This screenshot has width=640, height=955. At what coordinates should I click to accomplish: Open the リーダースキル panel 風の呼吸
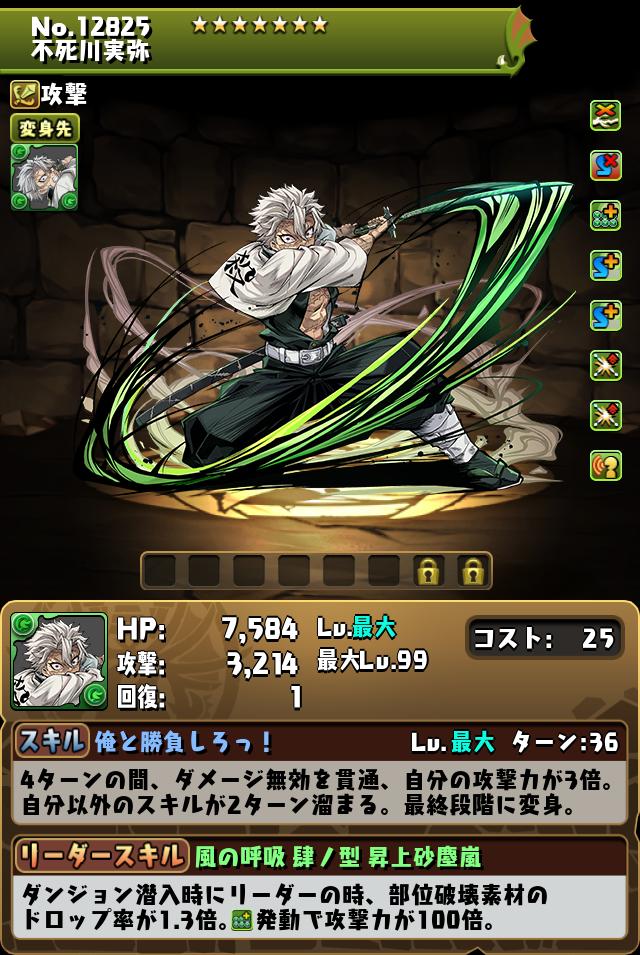(x=320, y=856)
